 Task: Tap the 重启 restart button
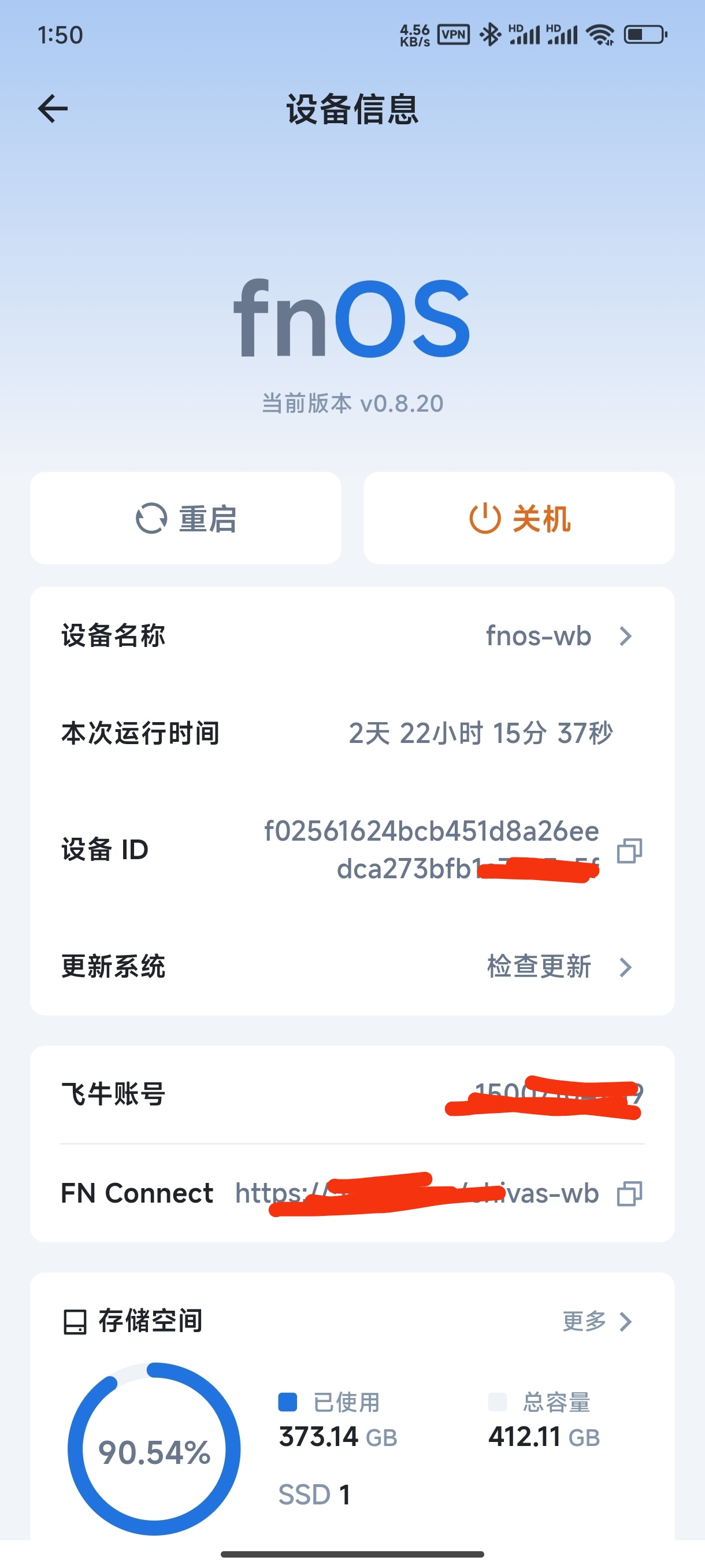(185, 518)
